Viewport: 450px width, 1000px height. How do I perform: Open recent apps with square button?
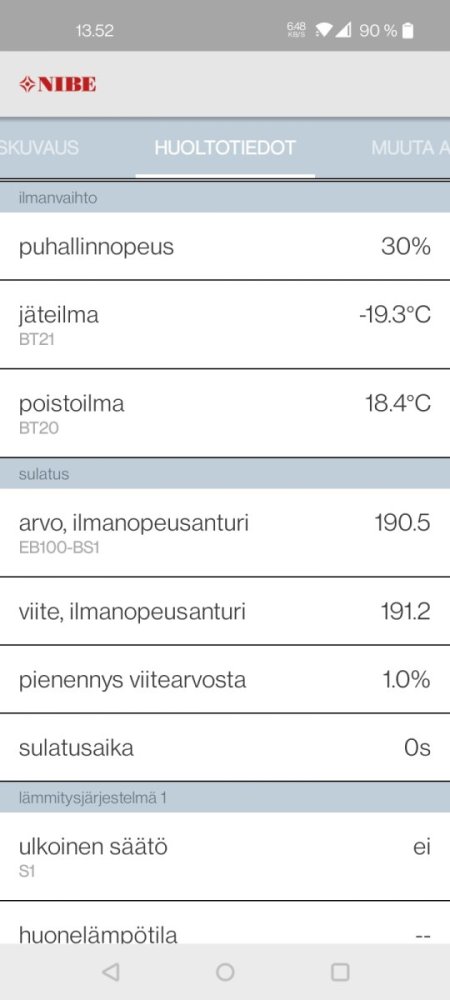pyautogui.click(x=340, y=971)
